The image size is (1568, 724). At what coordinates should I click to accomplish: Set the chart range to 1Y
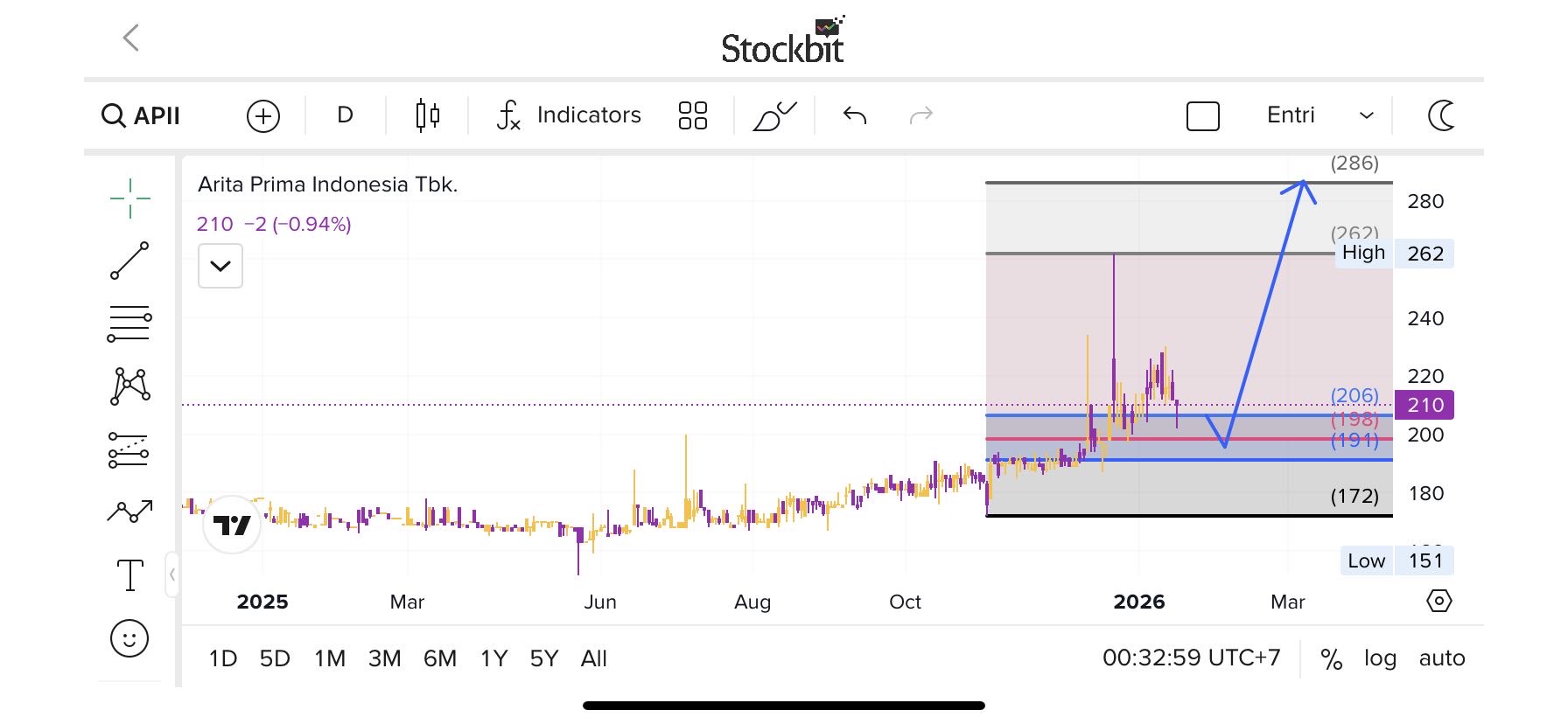pyautogui.click(x=493, y=658)
